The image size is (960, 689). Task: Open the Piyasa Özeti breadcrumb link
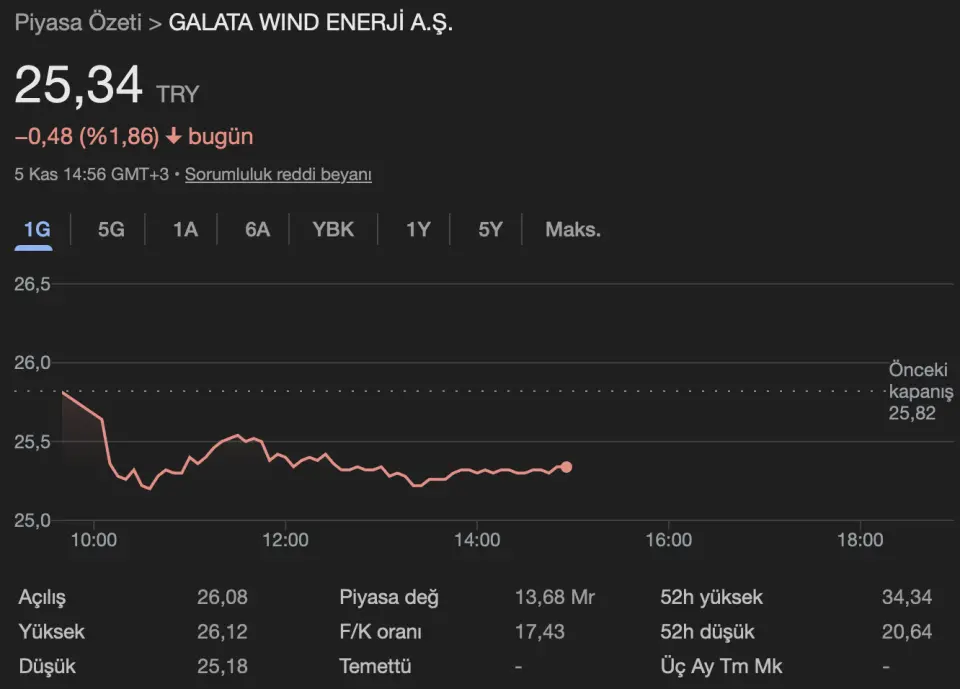pos(78,23)
